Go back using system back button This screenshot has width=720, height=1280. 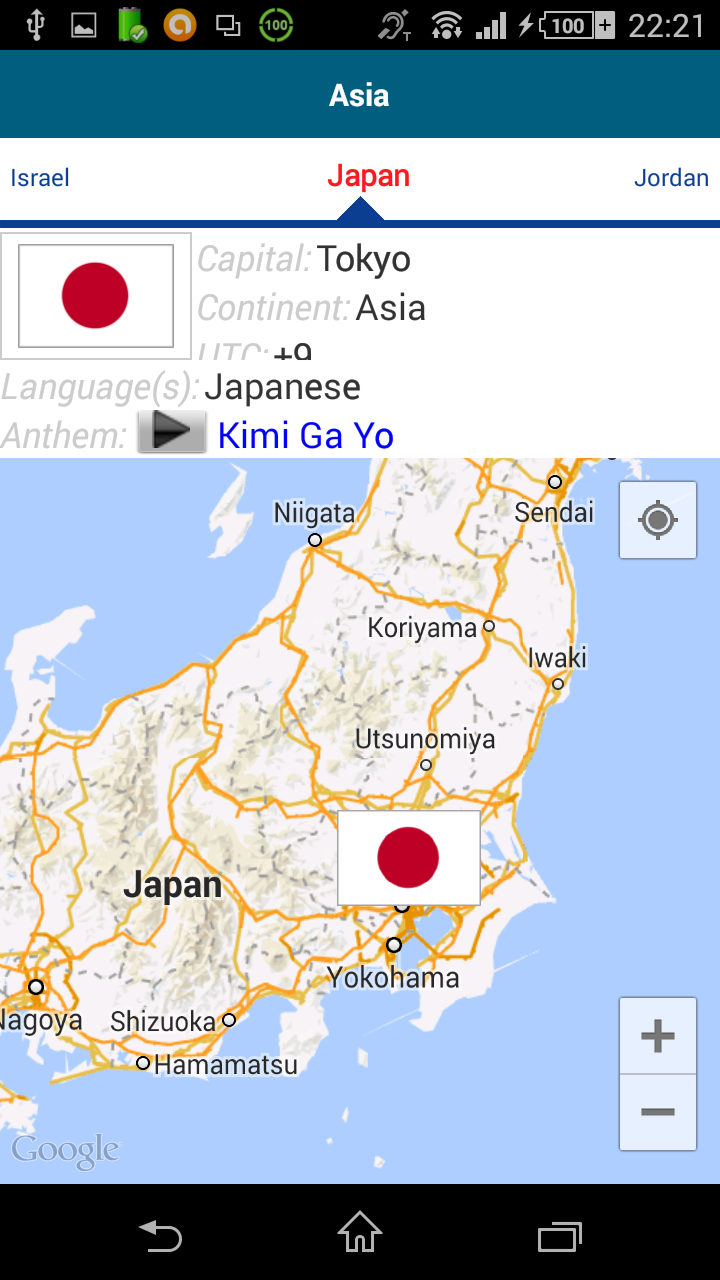[160, 1237]
